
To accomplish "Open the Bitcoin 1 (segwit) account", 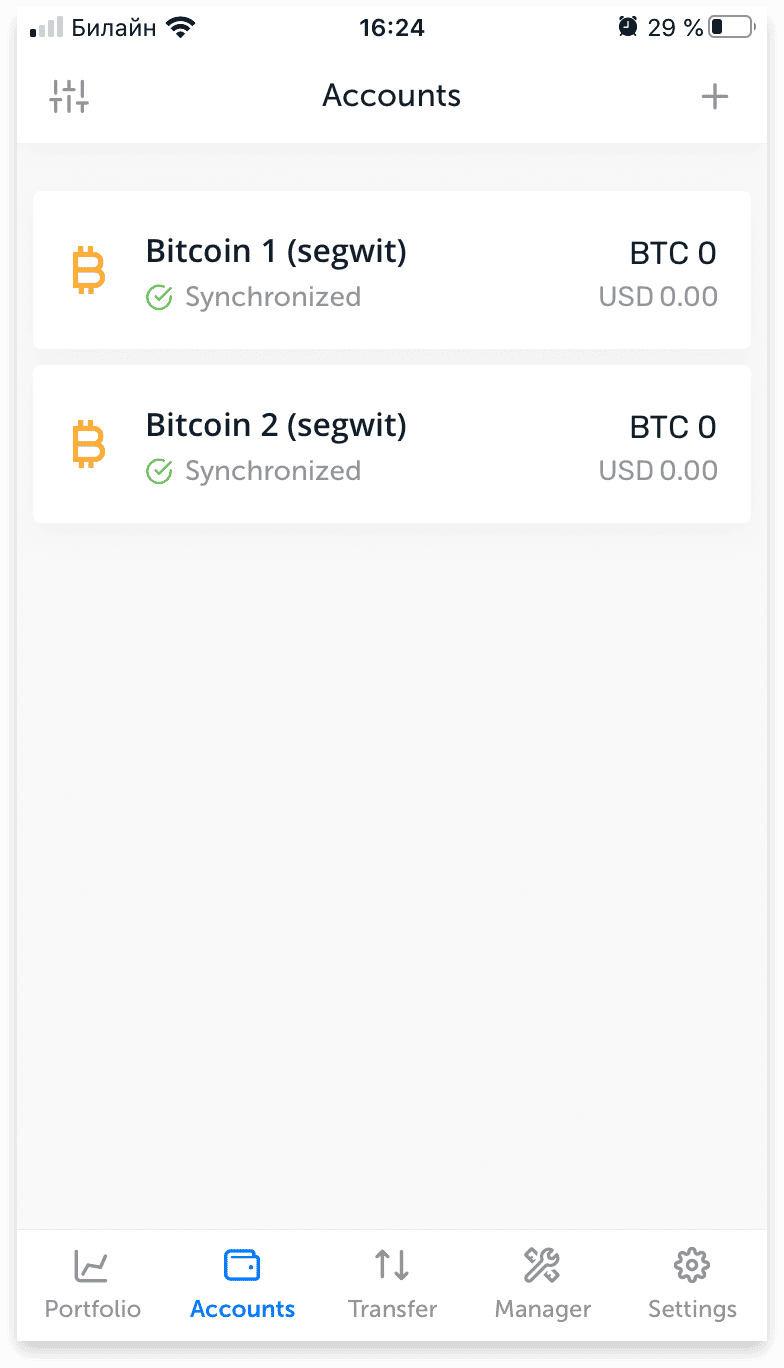I will click(x=392, y=270).
